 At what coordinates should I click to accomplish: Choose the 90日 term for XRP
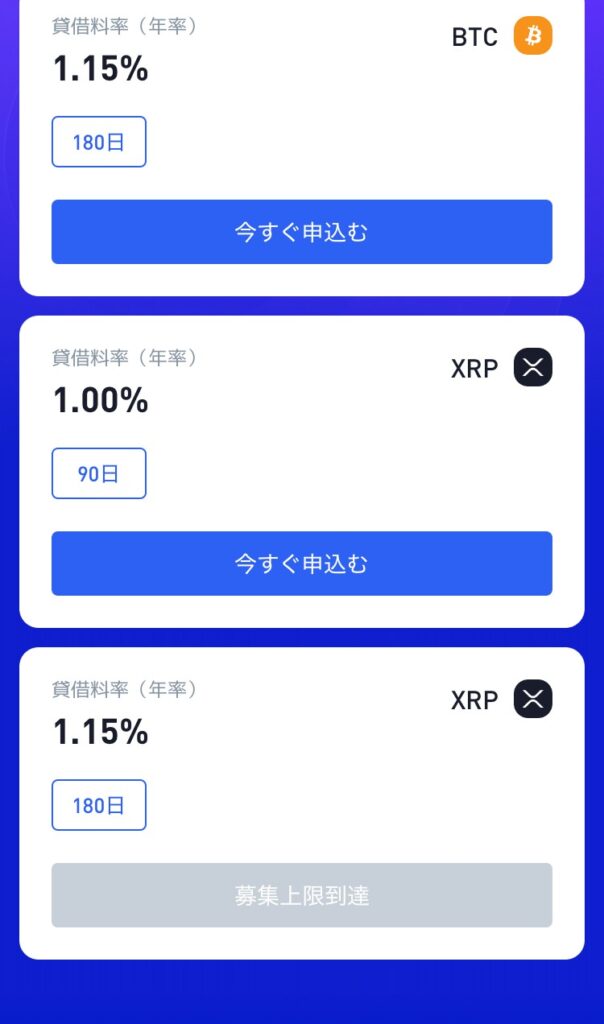coord(99,473)
